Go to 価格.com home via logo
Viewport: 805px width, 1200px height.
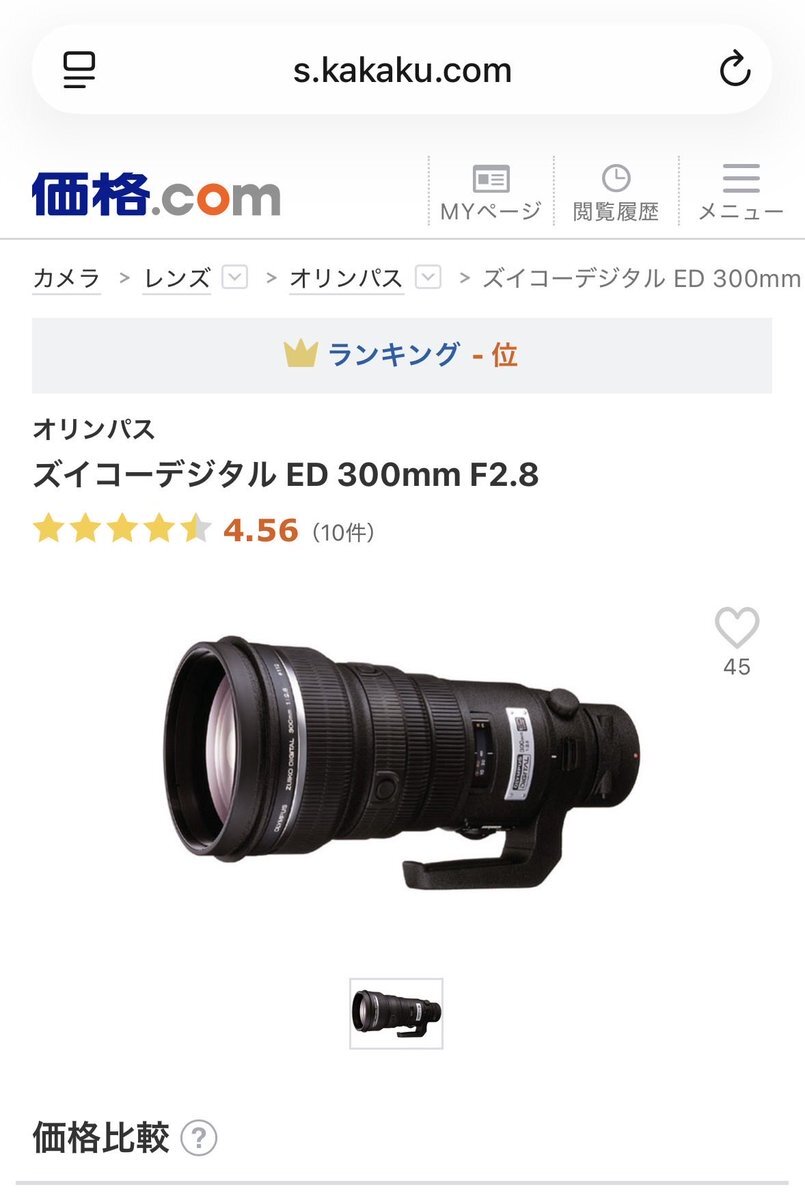[156, 193]
